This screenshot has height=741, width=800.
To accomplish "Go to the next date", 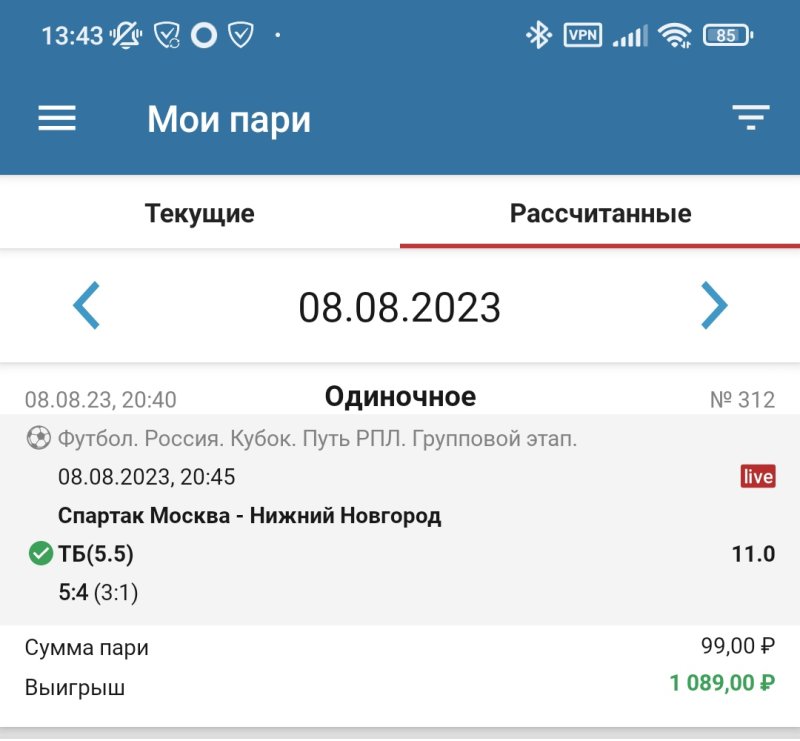I will coord(713,306).
